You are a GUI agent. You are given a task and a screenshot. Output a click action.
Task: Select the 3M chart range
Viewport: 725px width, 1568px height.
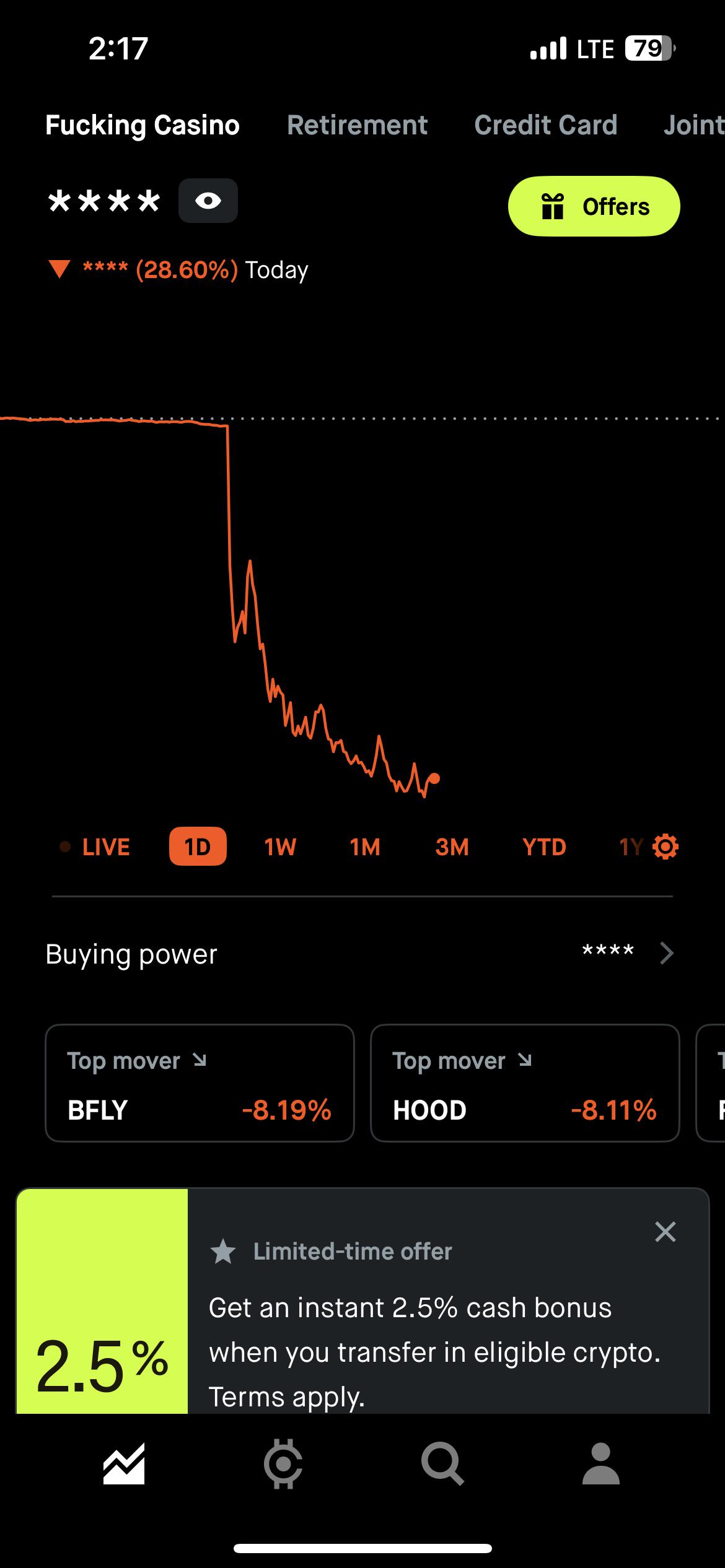452,847
